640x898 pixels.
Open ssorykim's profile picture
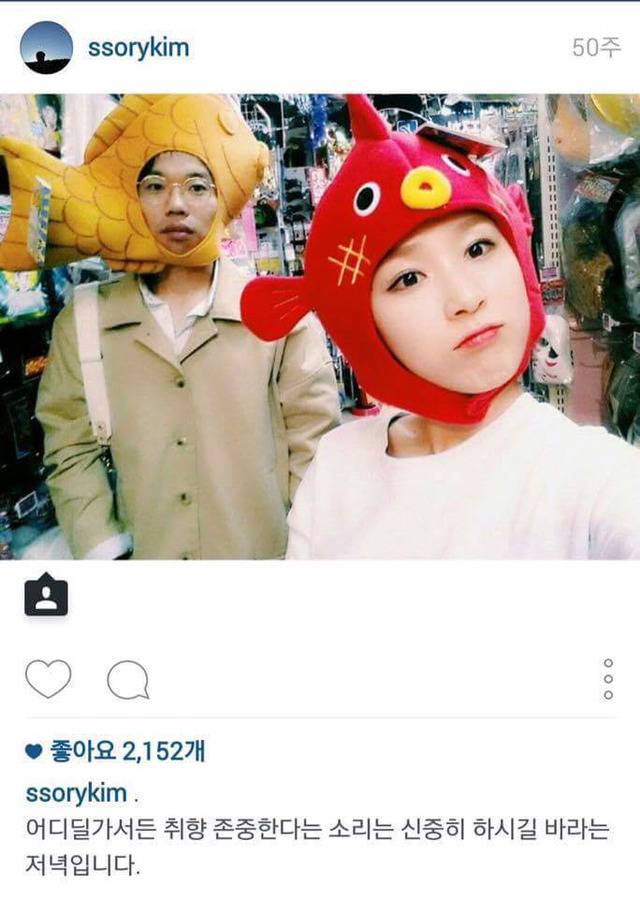tap(46, 47)
